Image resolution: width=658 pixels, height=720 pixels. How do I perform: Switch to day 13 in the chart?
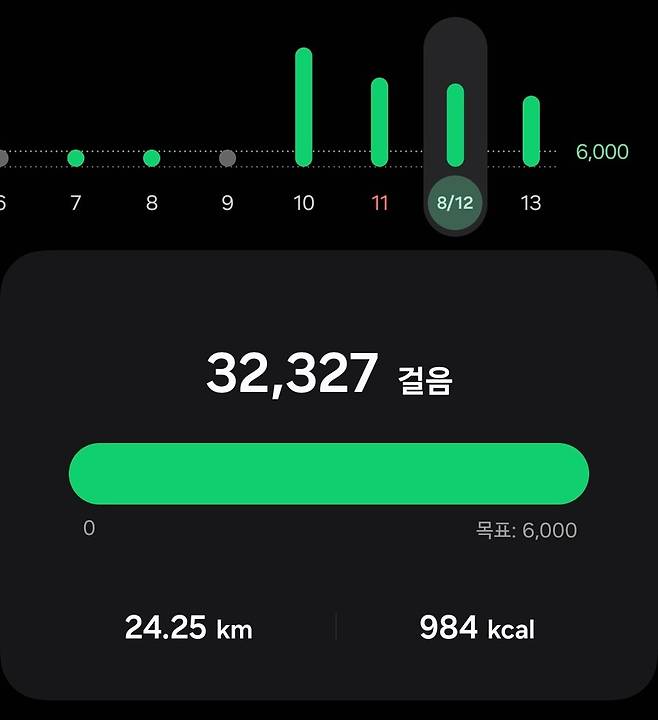pos(531,203)
